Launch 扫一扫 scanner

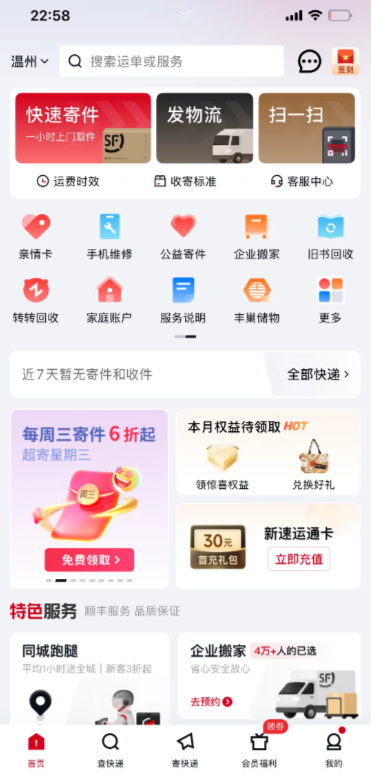307,128
